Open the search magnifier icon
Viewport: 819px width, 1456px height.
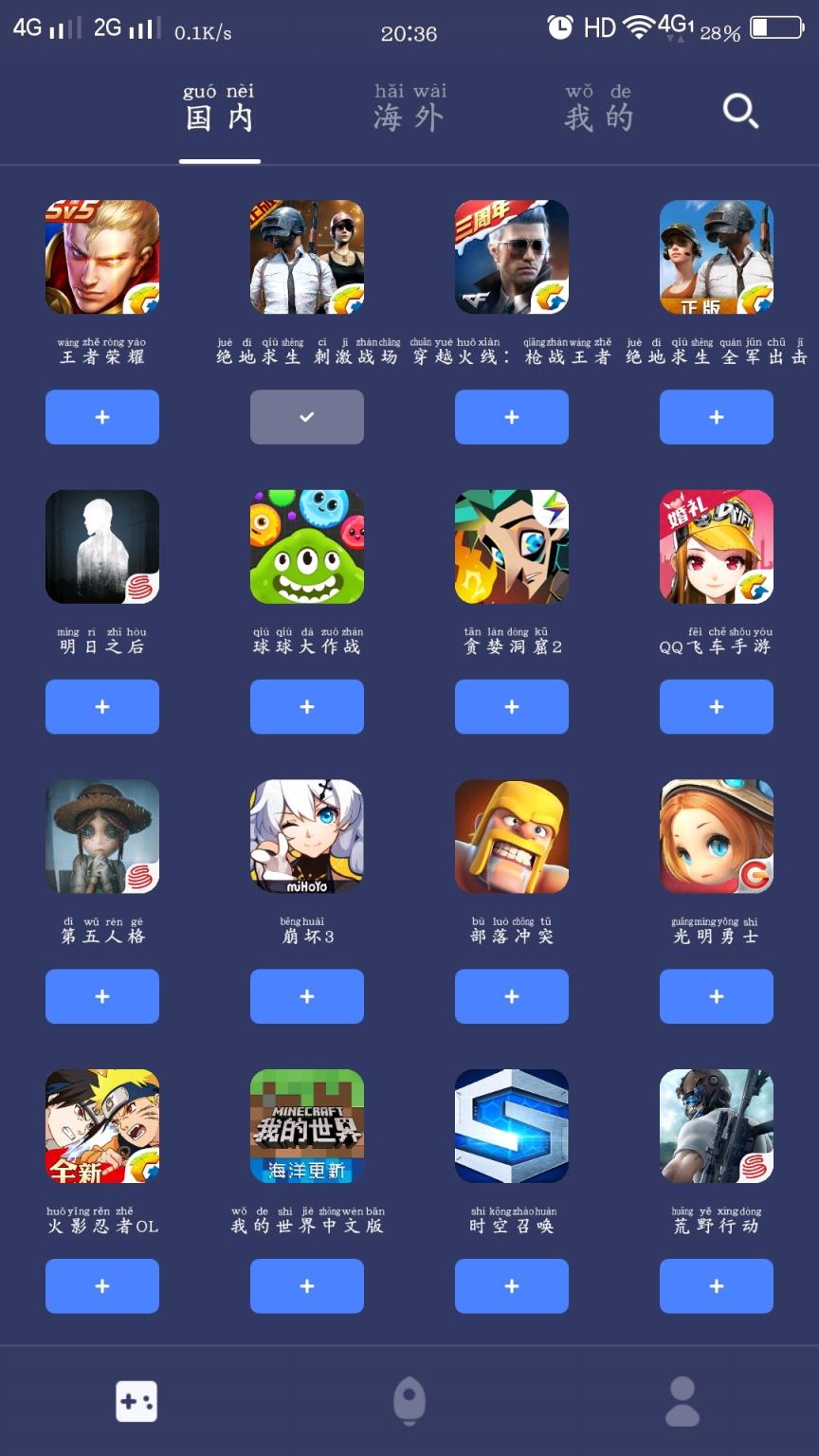coord(740,112)
